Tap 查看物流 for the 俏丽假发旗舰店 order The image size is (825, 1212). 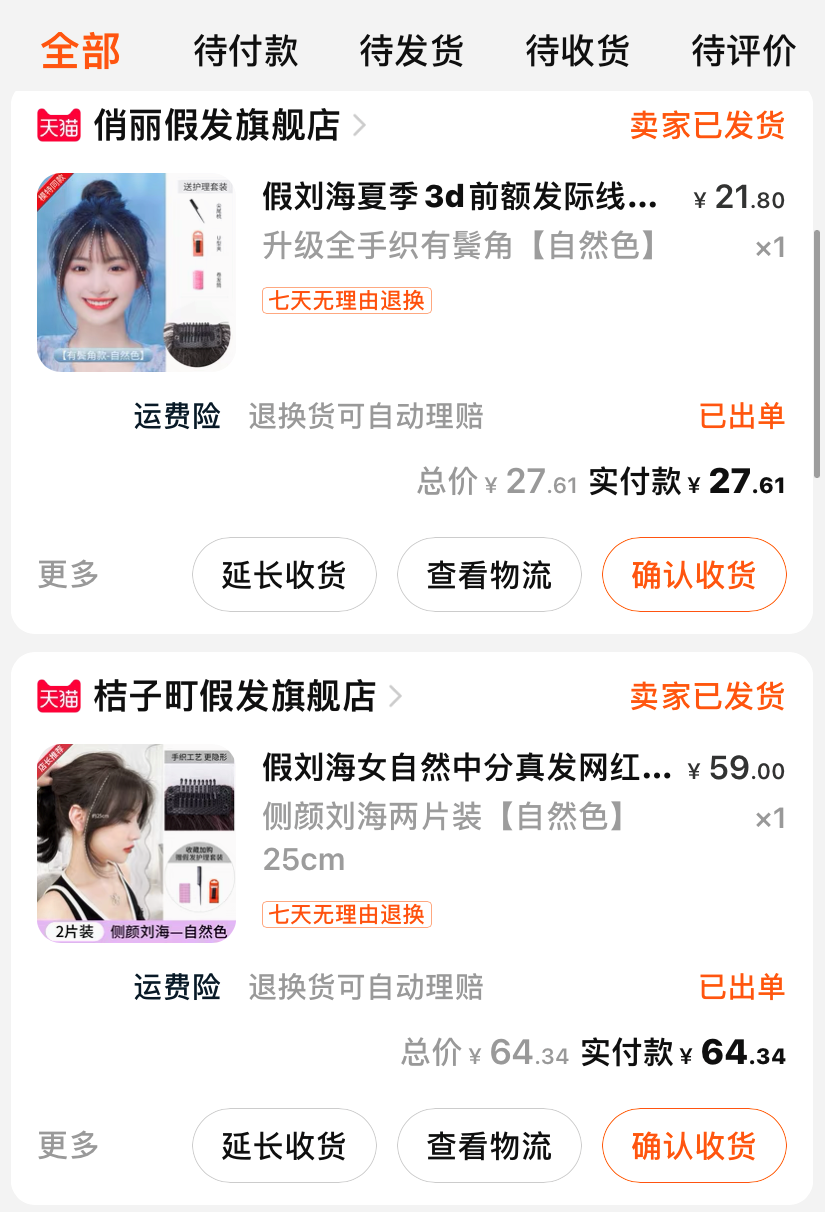(x=489, y=575)
